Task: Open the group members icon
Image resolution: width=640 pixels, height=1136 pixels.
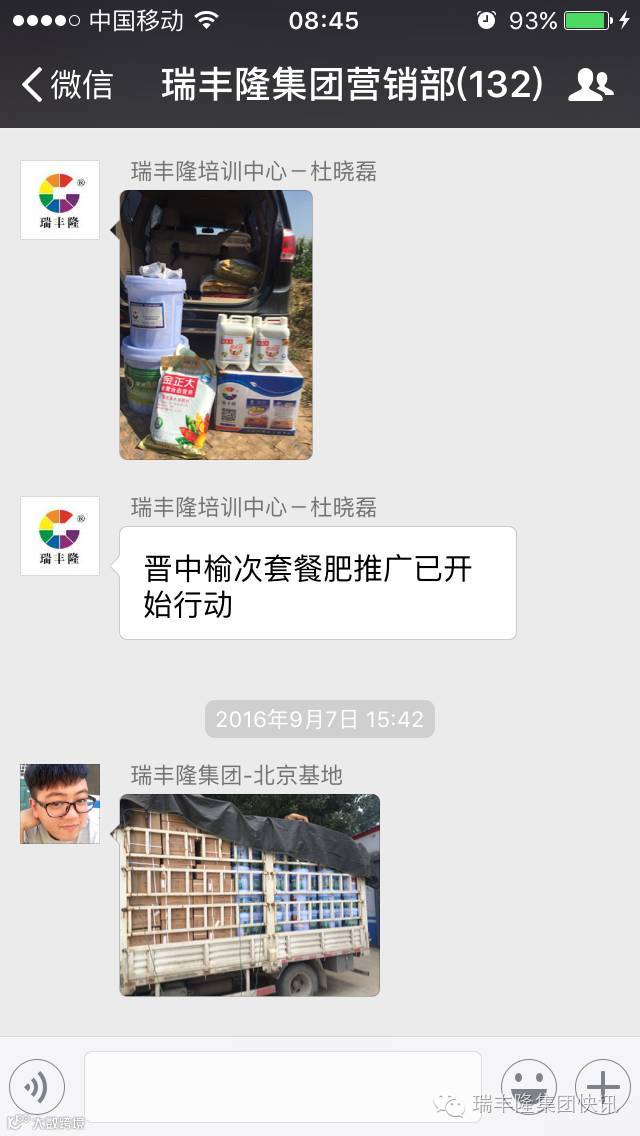Action: [x=590, y=85]
